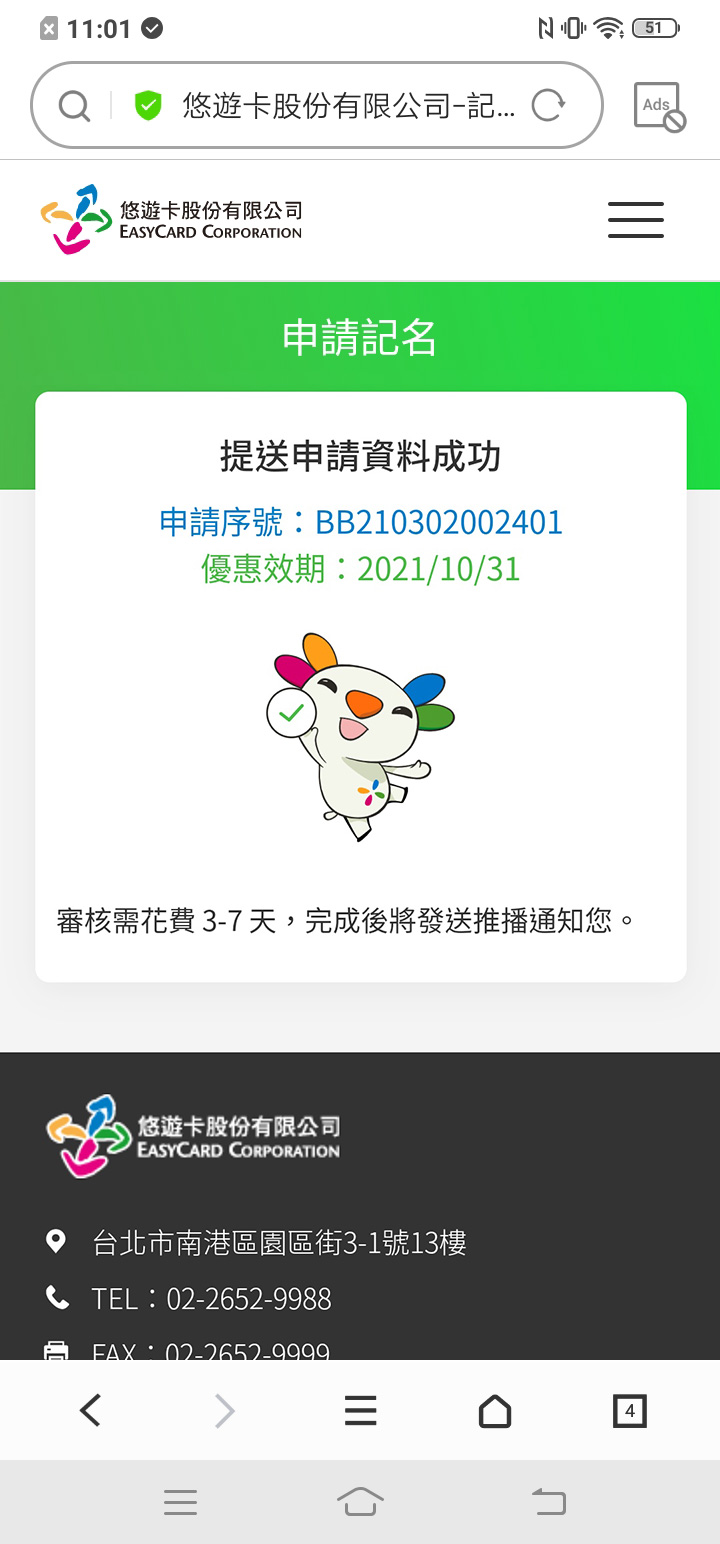Open the EasyCard Corporation logo homepage link

point(172,219)
